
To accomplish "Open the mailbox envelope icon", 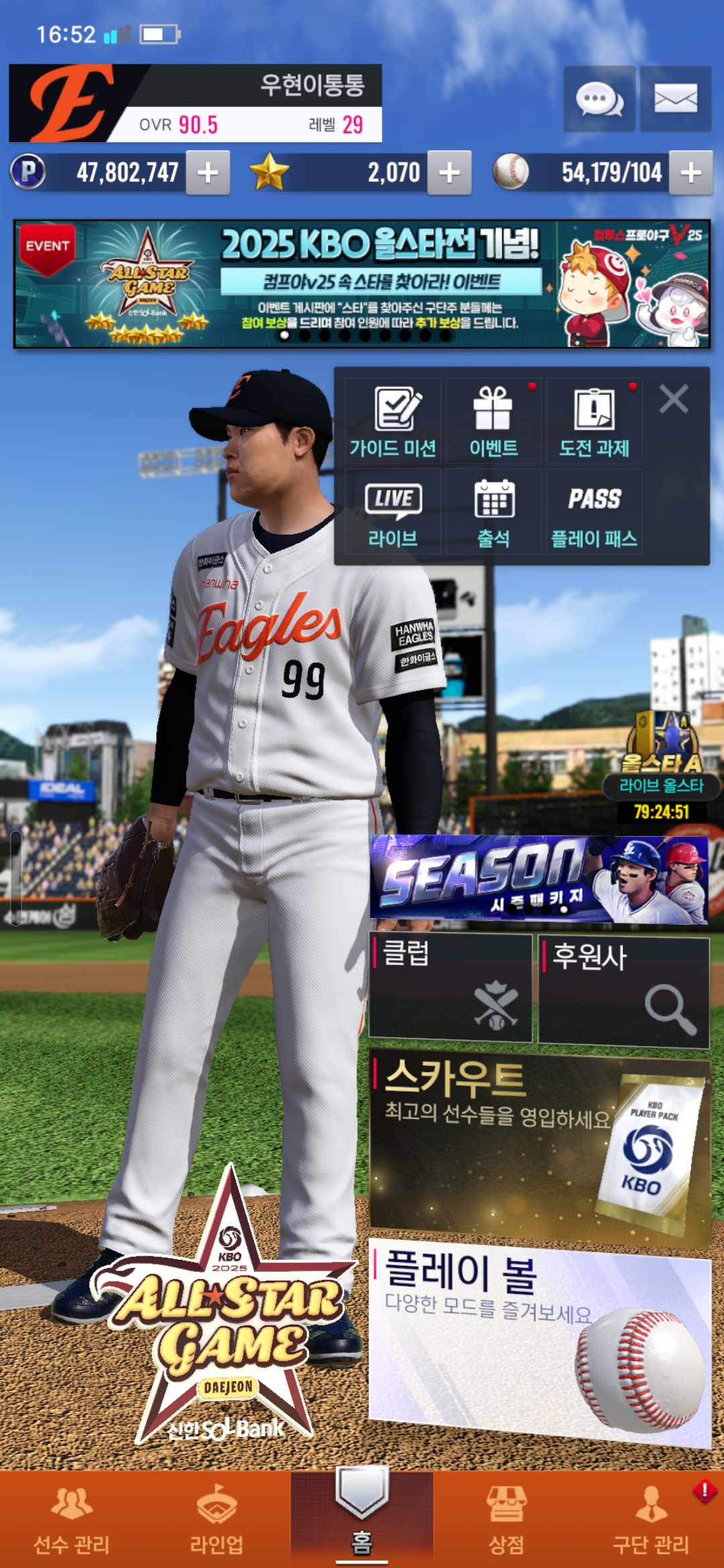I will (x=675, y=99).
